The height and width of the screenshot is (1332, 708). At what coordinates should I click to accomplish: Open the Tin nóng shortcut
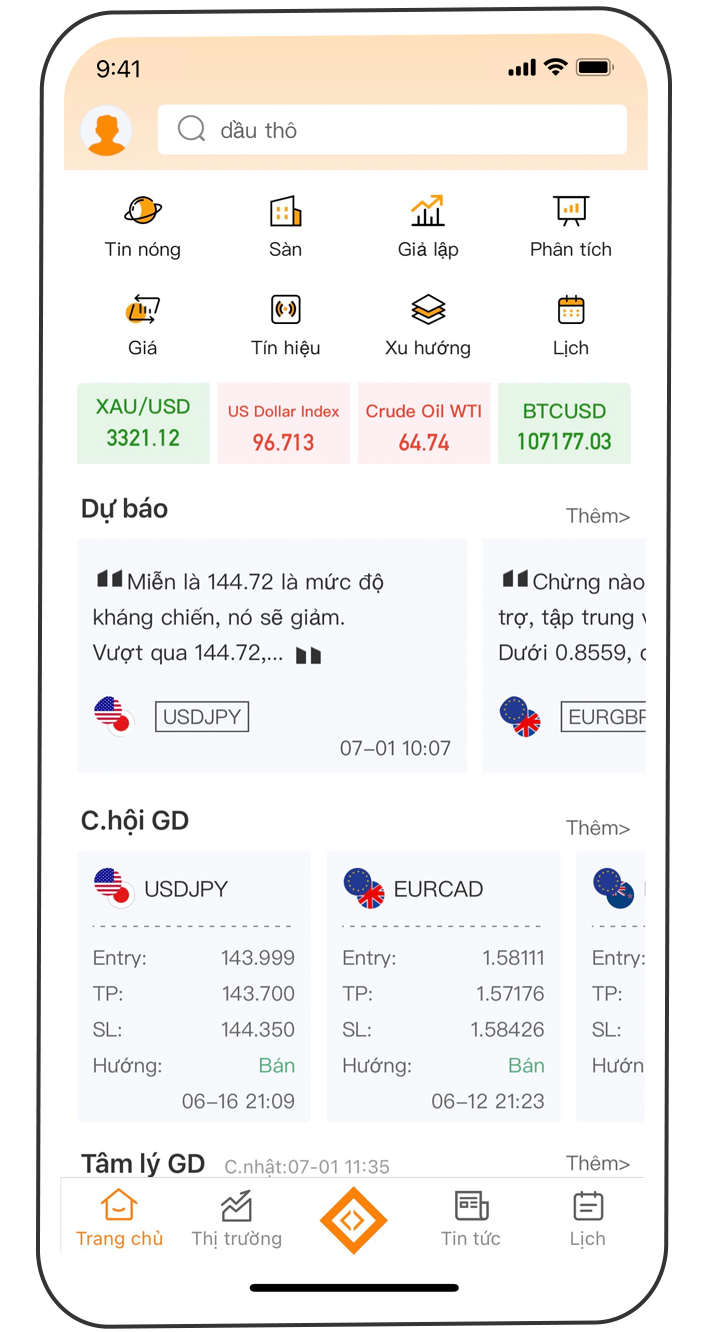click(143, 227)
